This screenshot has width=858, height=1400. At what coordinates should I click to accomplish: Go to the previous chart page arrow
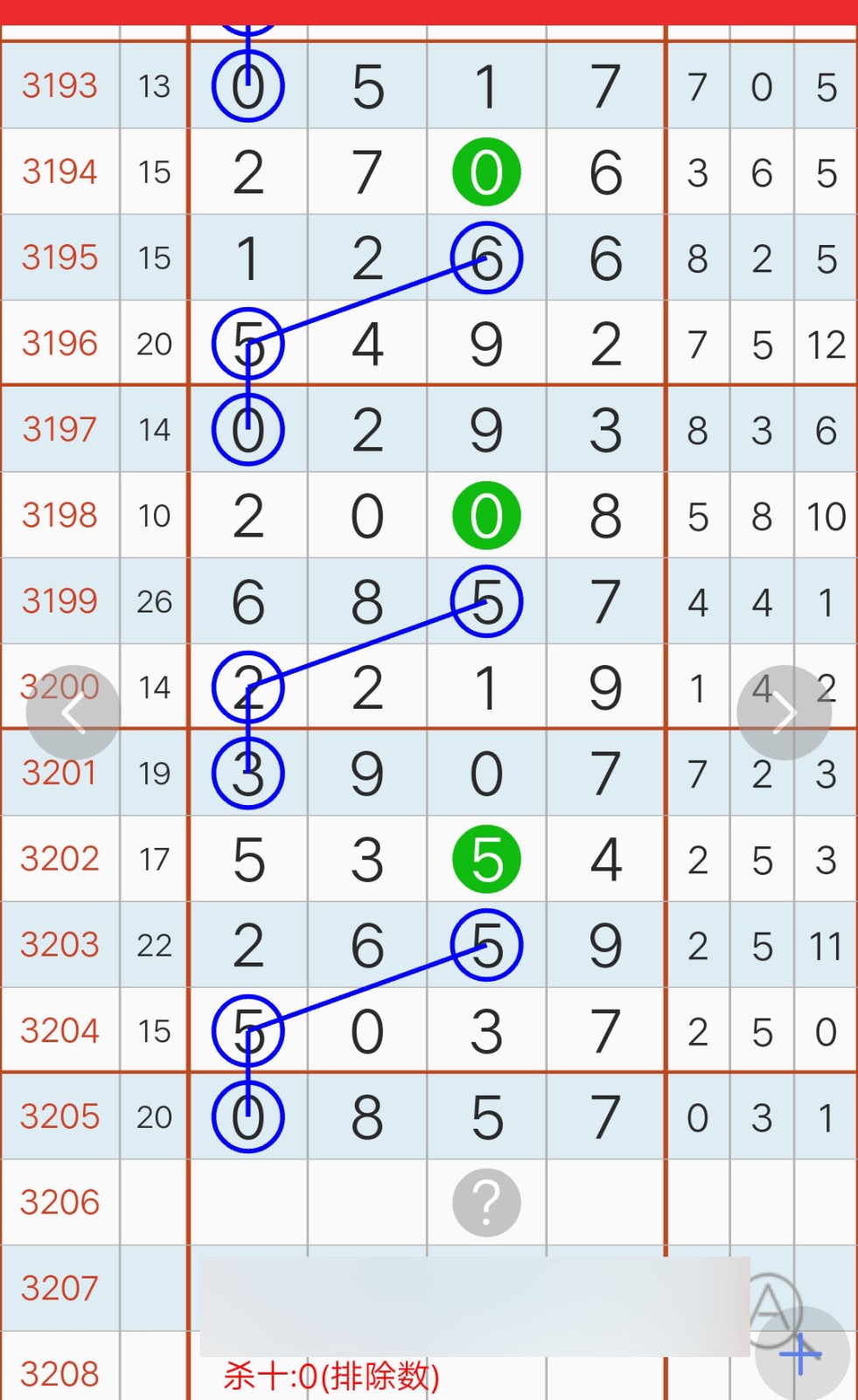click(73, 713)
